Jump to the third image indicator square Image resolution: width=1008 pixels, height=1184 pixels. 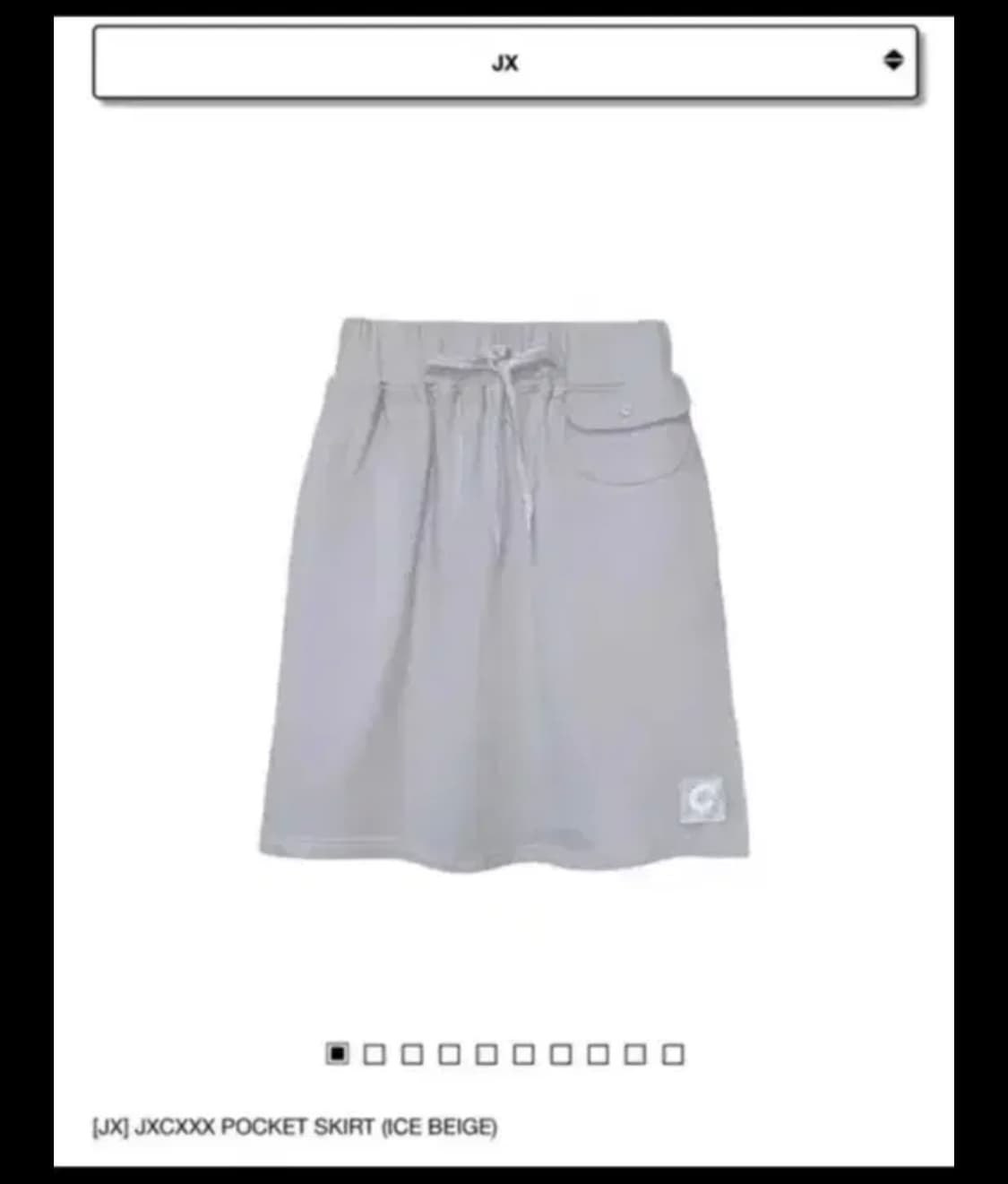tap(412, 1054)
